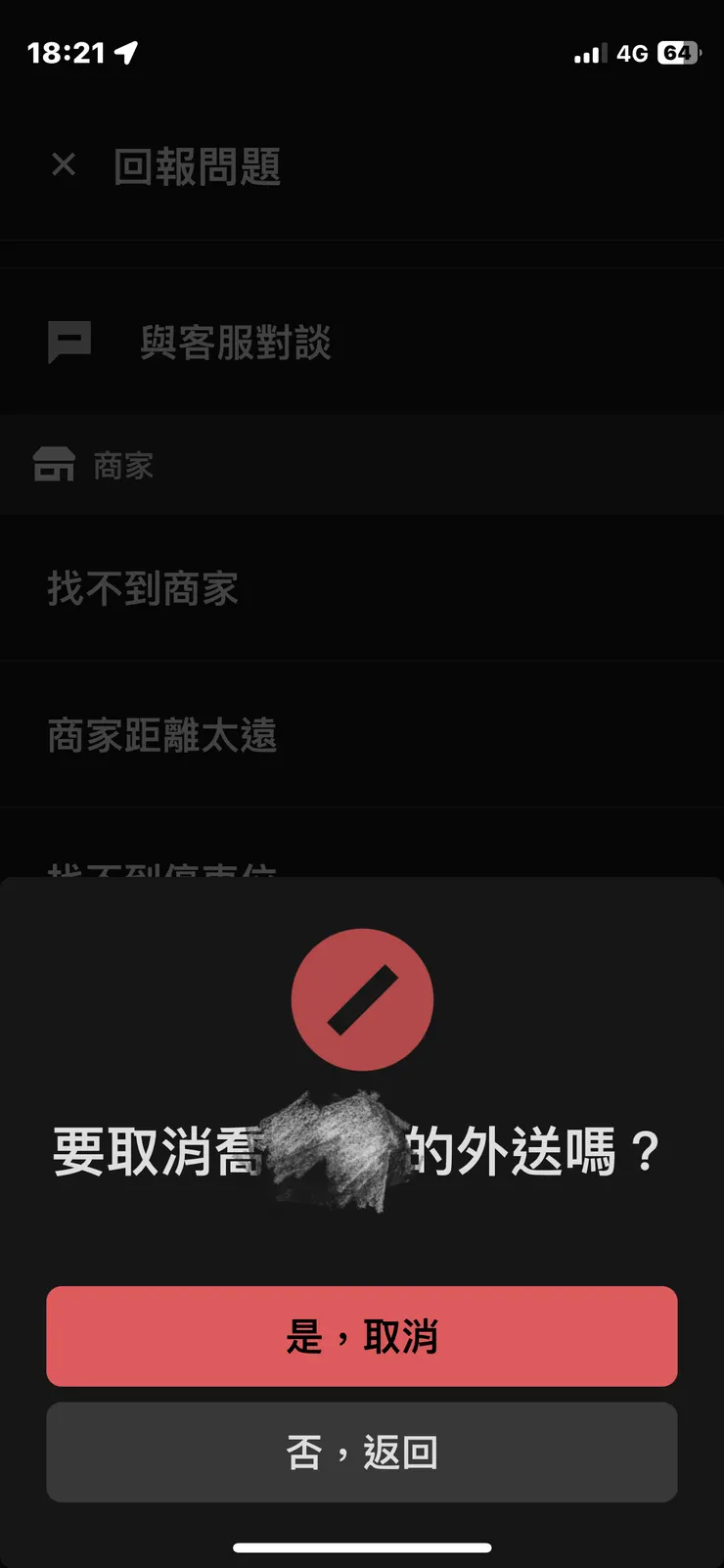The width and height of the screenshot is (724, 1568).
Task: Tap the red prohibition icon in the dialog
Action: 362,999
